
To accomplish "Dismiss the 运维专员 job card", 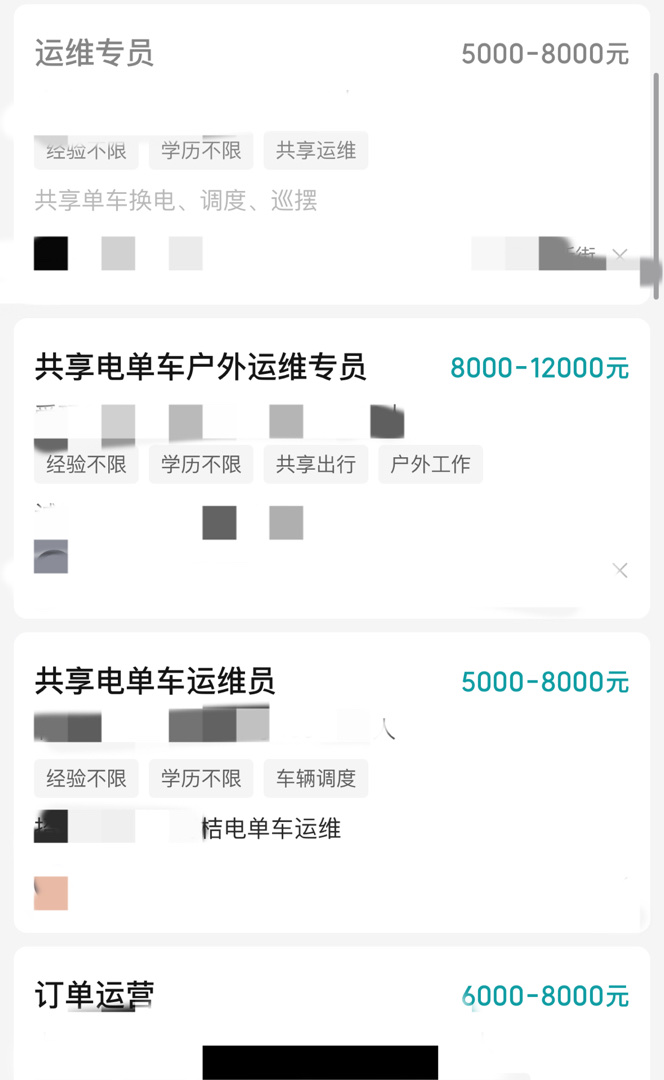I will click(x=620, y=255).
